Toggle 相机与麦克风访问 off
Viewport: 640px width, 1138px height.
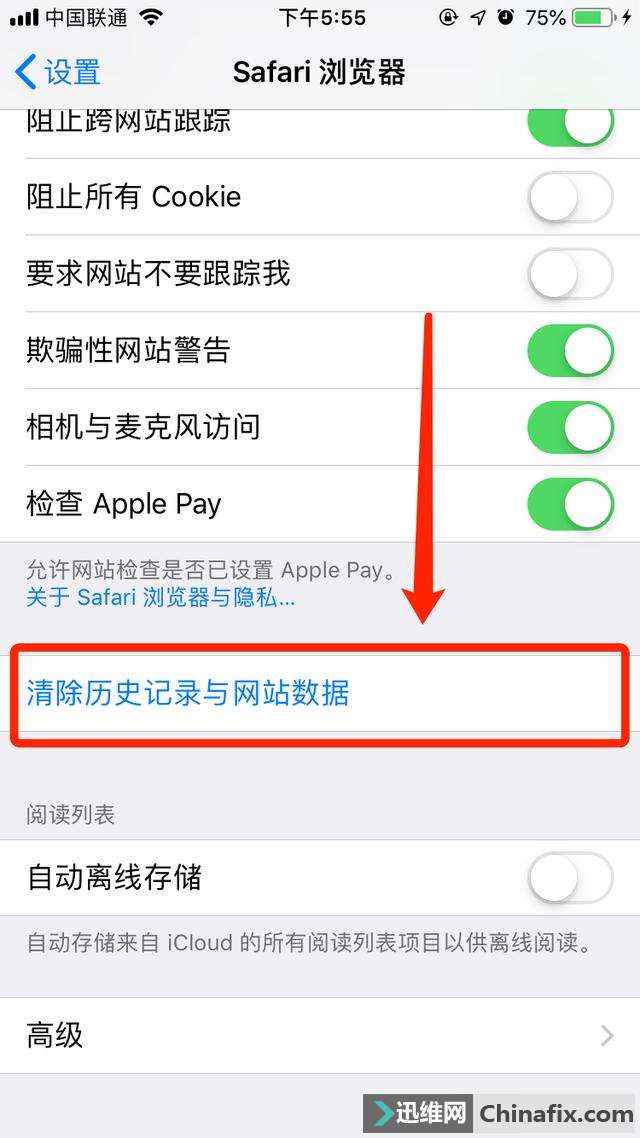click(x=570, y=427)
